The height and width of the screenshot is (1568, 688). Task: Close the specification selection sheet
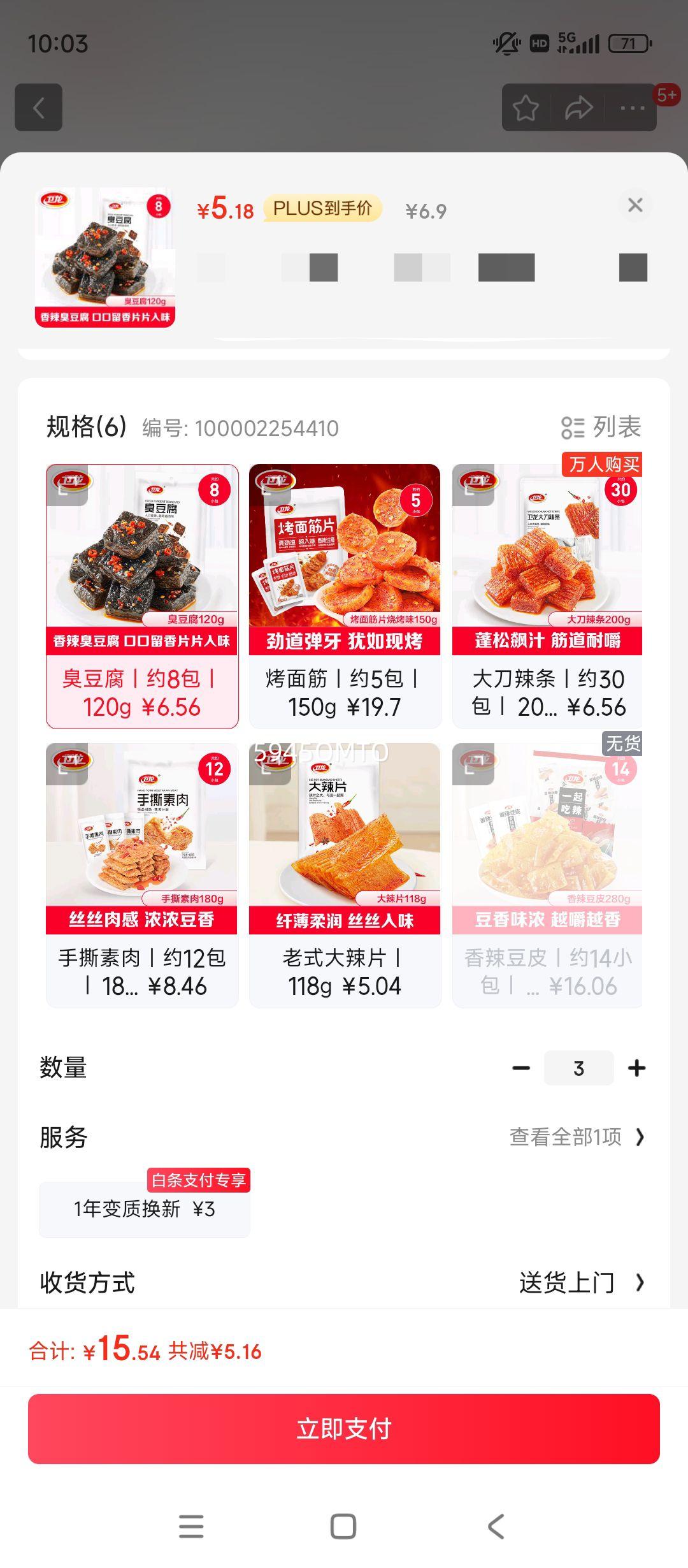(x=634, y=205)
